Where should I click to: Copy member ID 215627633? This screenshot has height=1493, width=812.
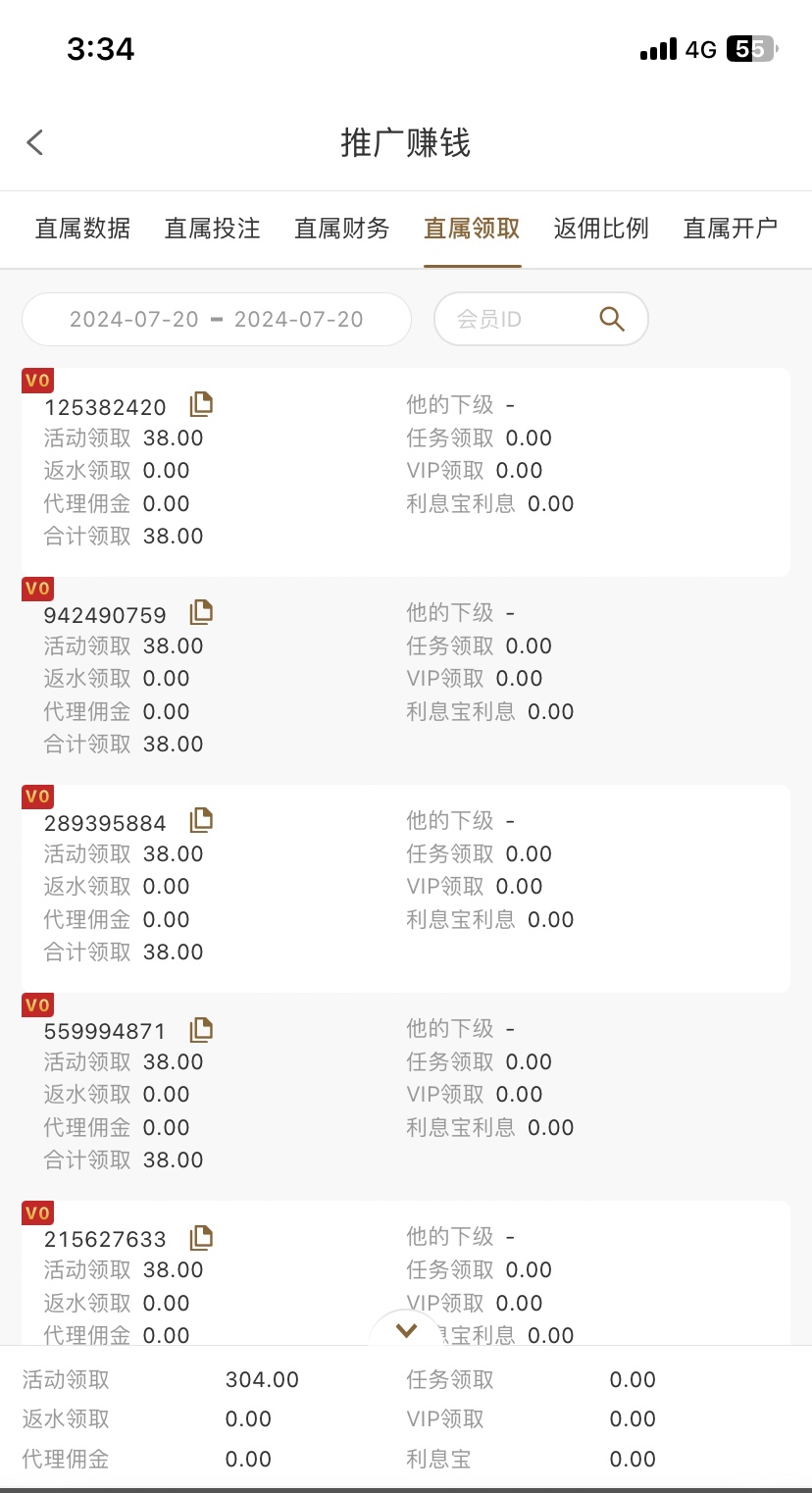(201, 1237)
